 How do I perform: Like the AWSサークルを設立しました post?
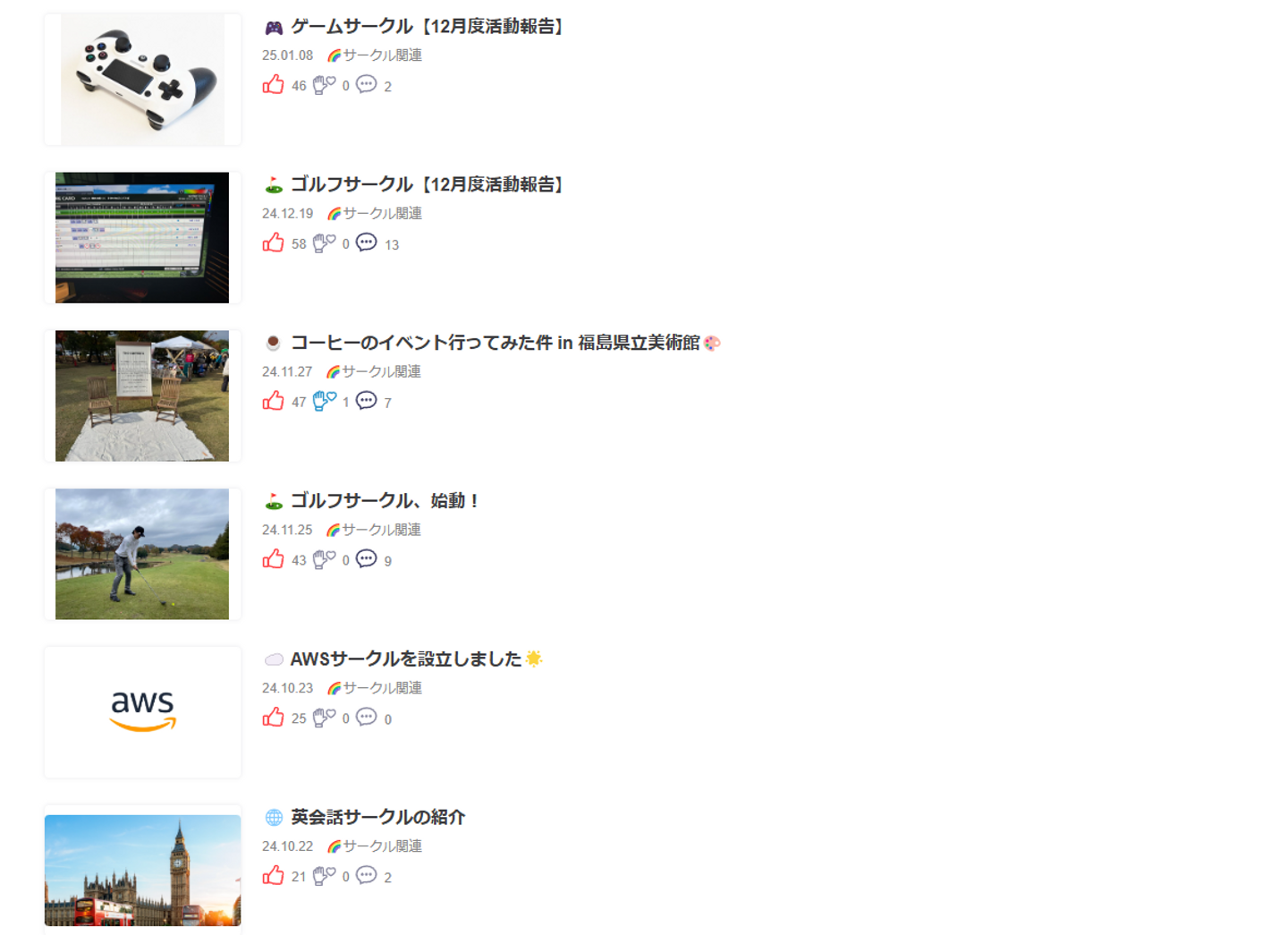pos(273,718)
